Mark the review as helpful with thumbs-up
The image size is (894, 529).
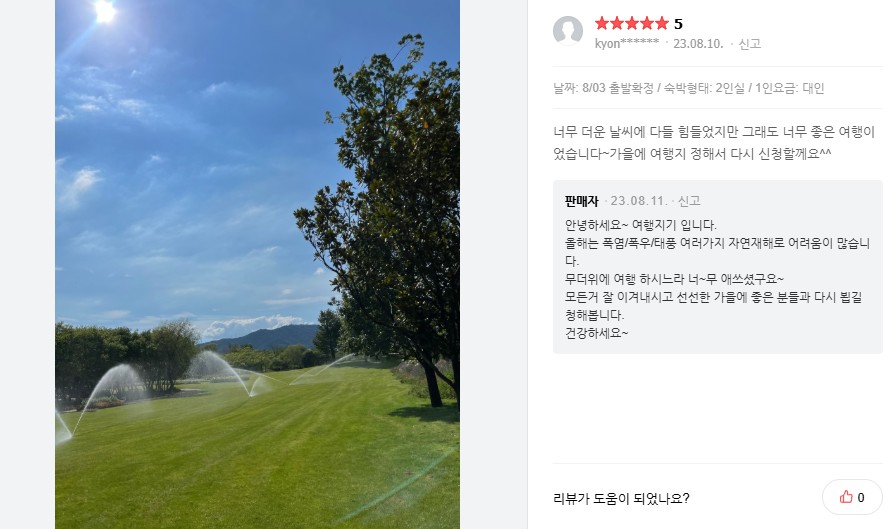pyautogui.click(x=852, y=497)
